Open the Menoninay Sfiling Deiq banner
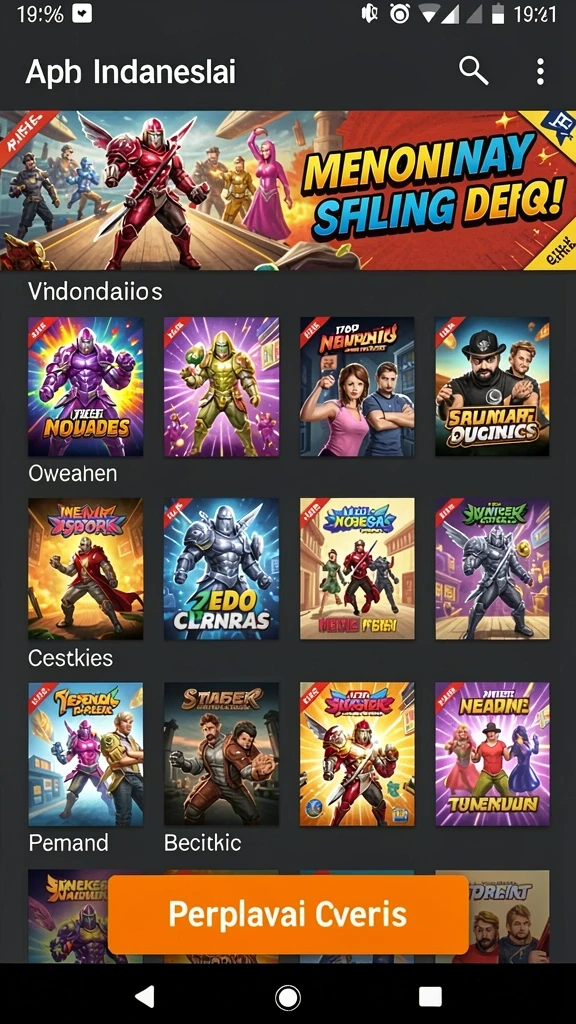 [288, 190]
